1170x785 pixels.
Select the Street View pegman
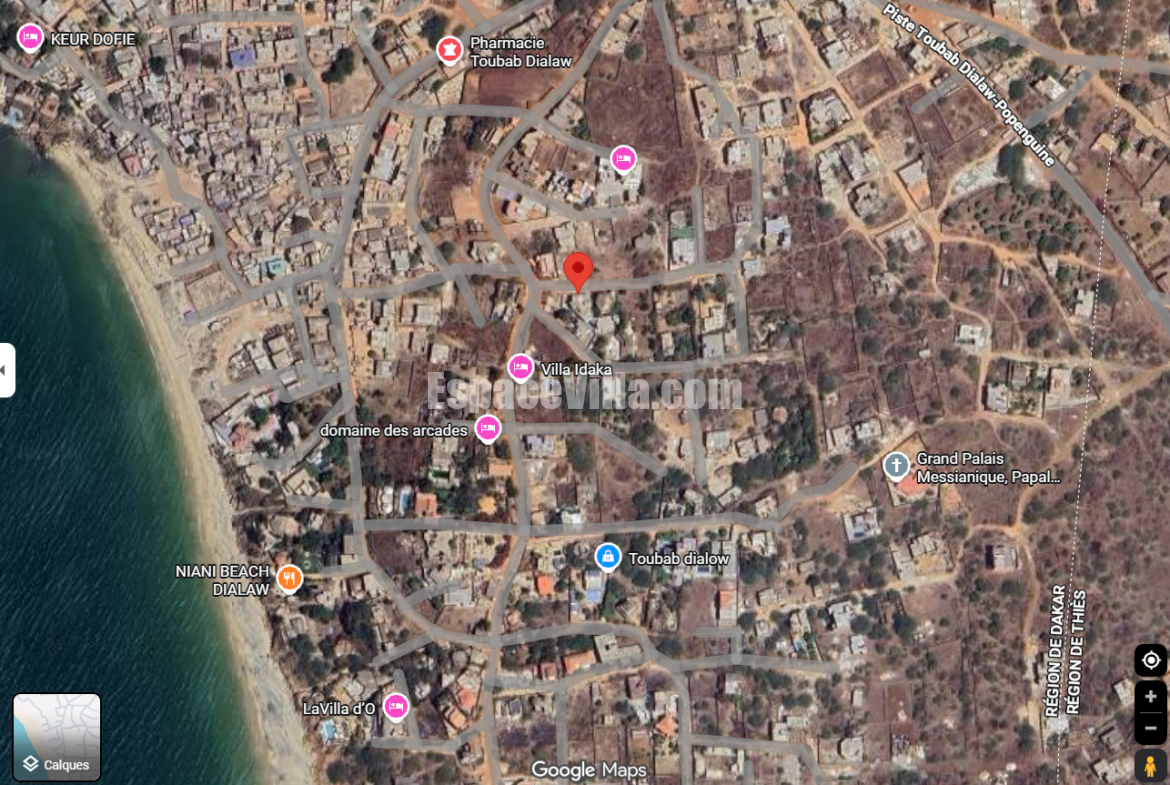(x=1151, y=766)
